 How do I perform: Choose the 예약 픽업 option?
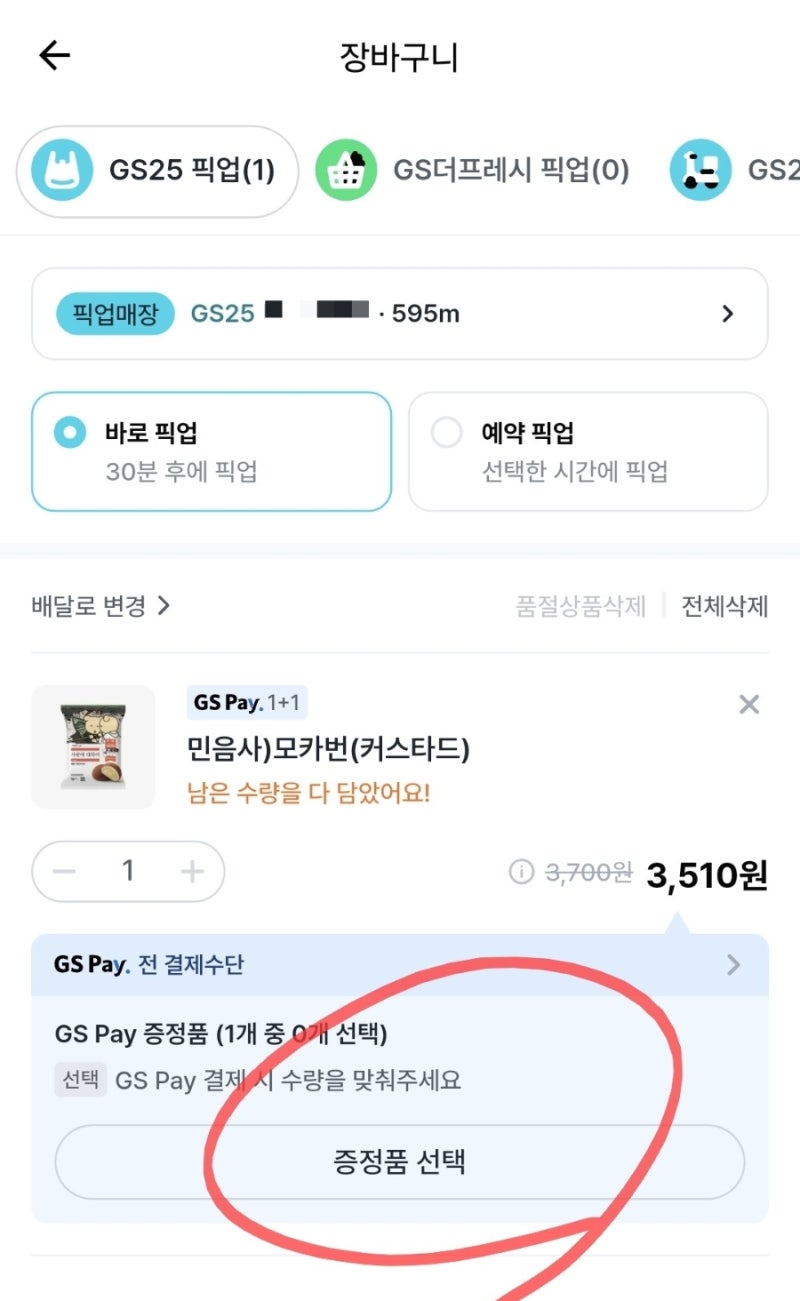[x=588, y=451]
